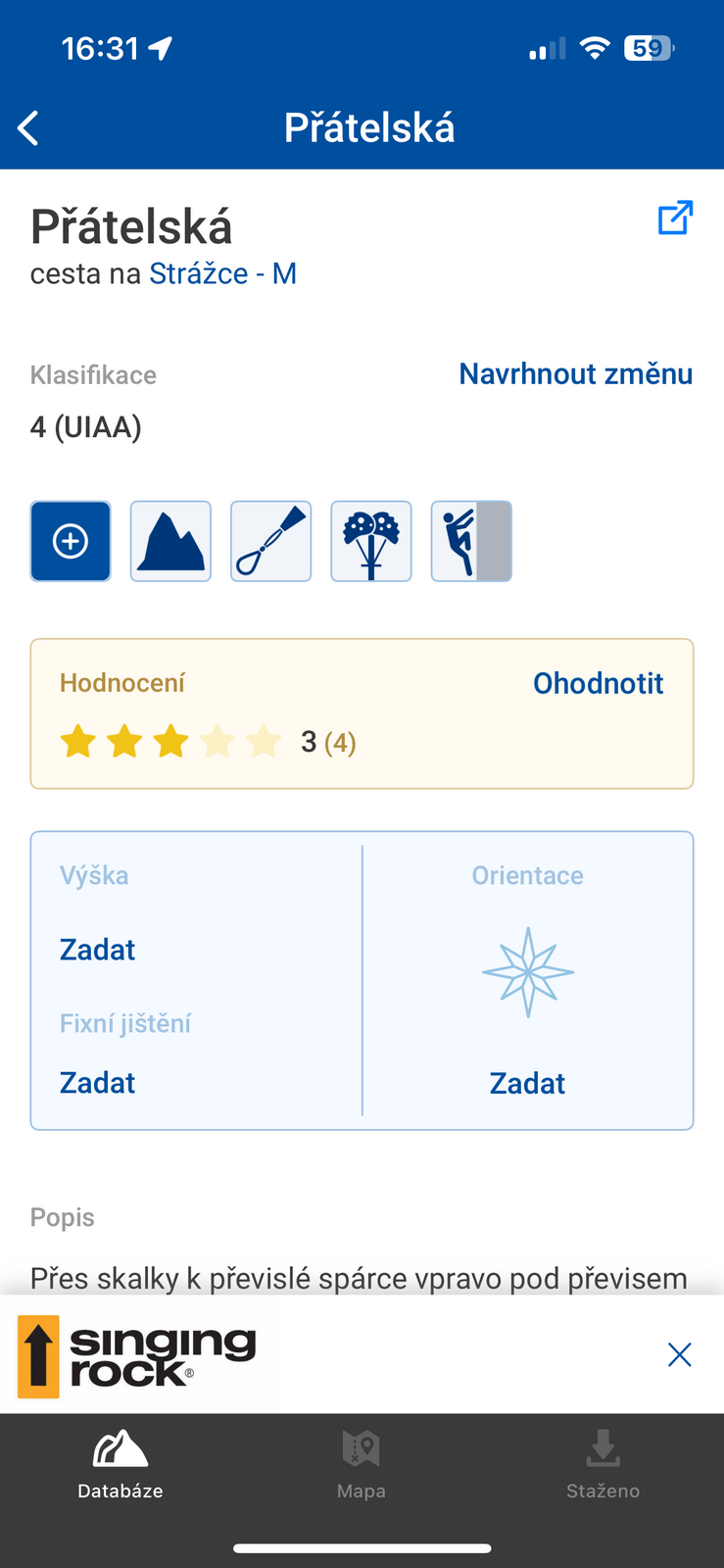
Task: Tap the mountain attribute icon
Action: pos(170,541)
